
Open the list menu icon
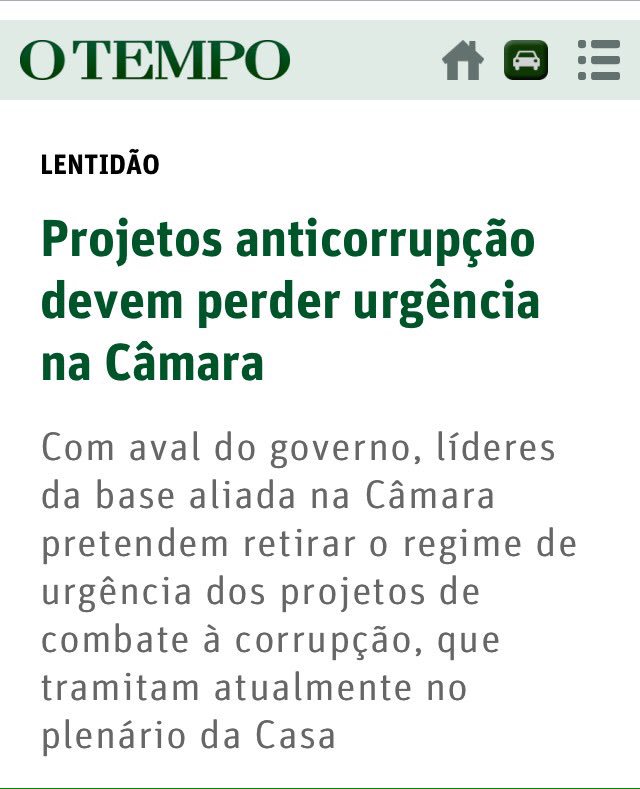pyautogui.click(x=599, y=60)
